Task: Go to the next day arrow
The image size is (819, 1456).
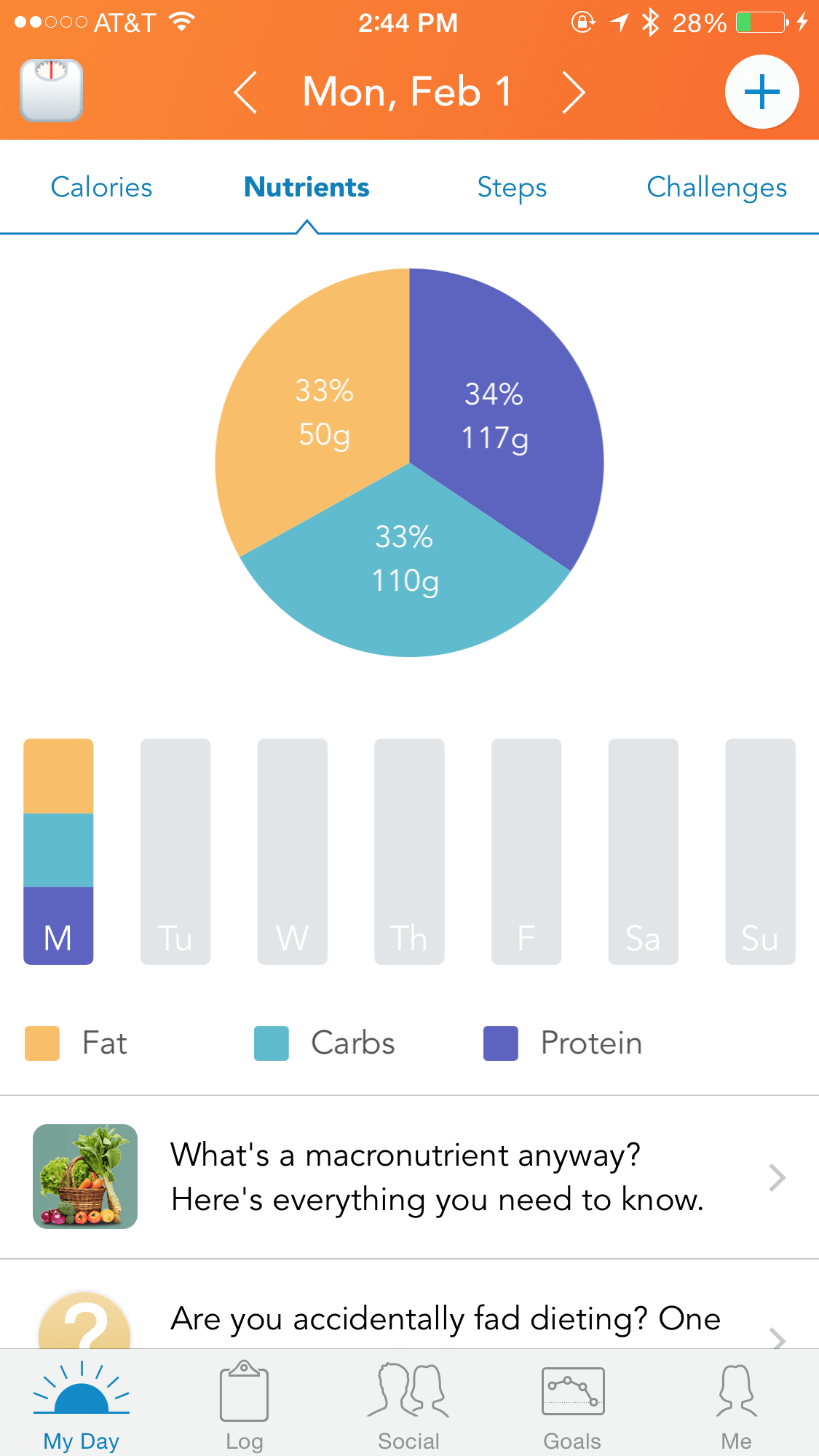Action: (573, 92)
